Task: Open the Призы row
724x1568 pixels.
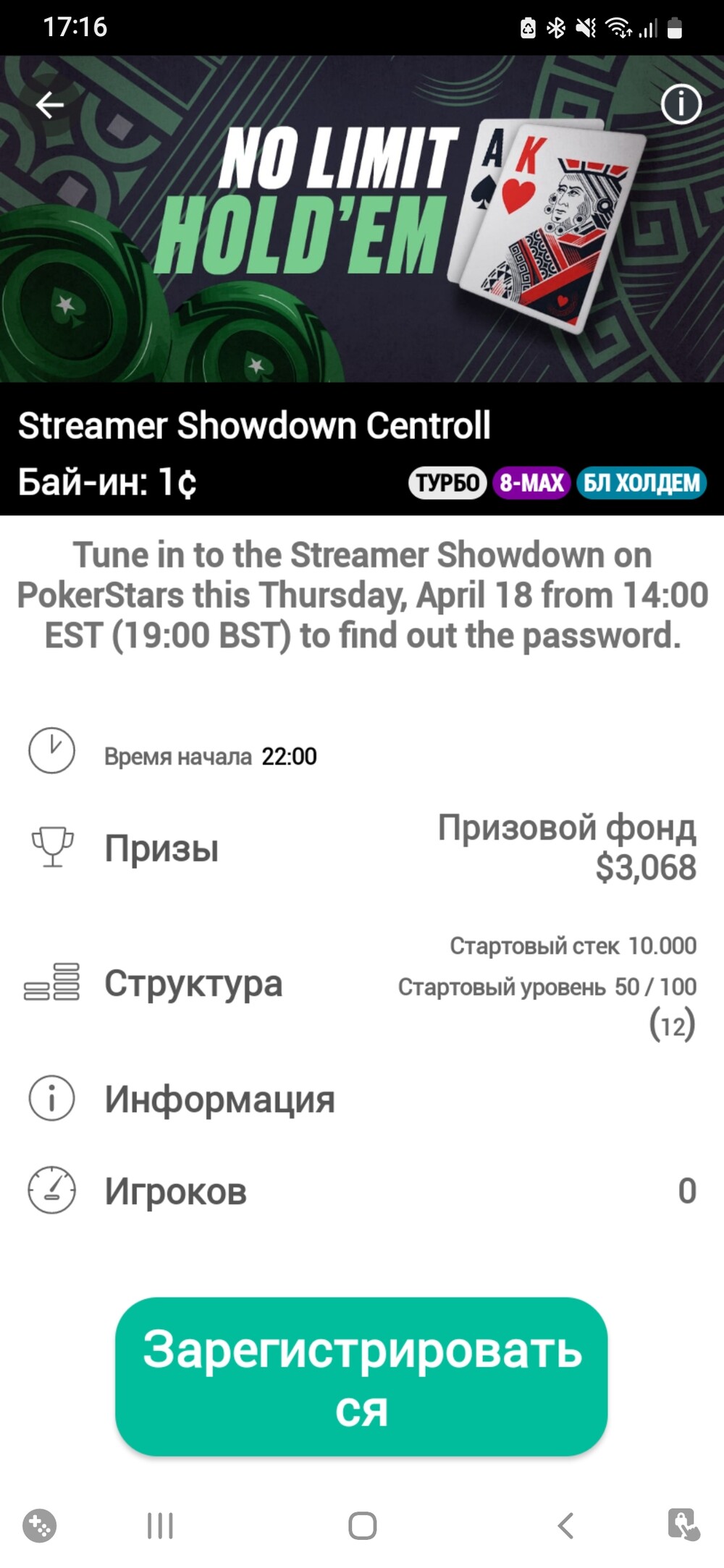Action: (x=362, y=847)
